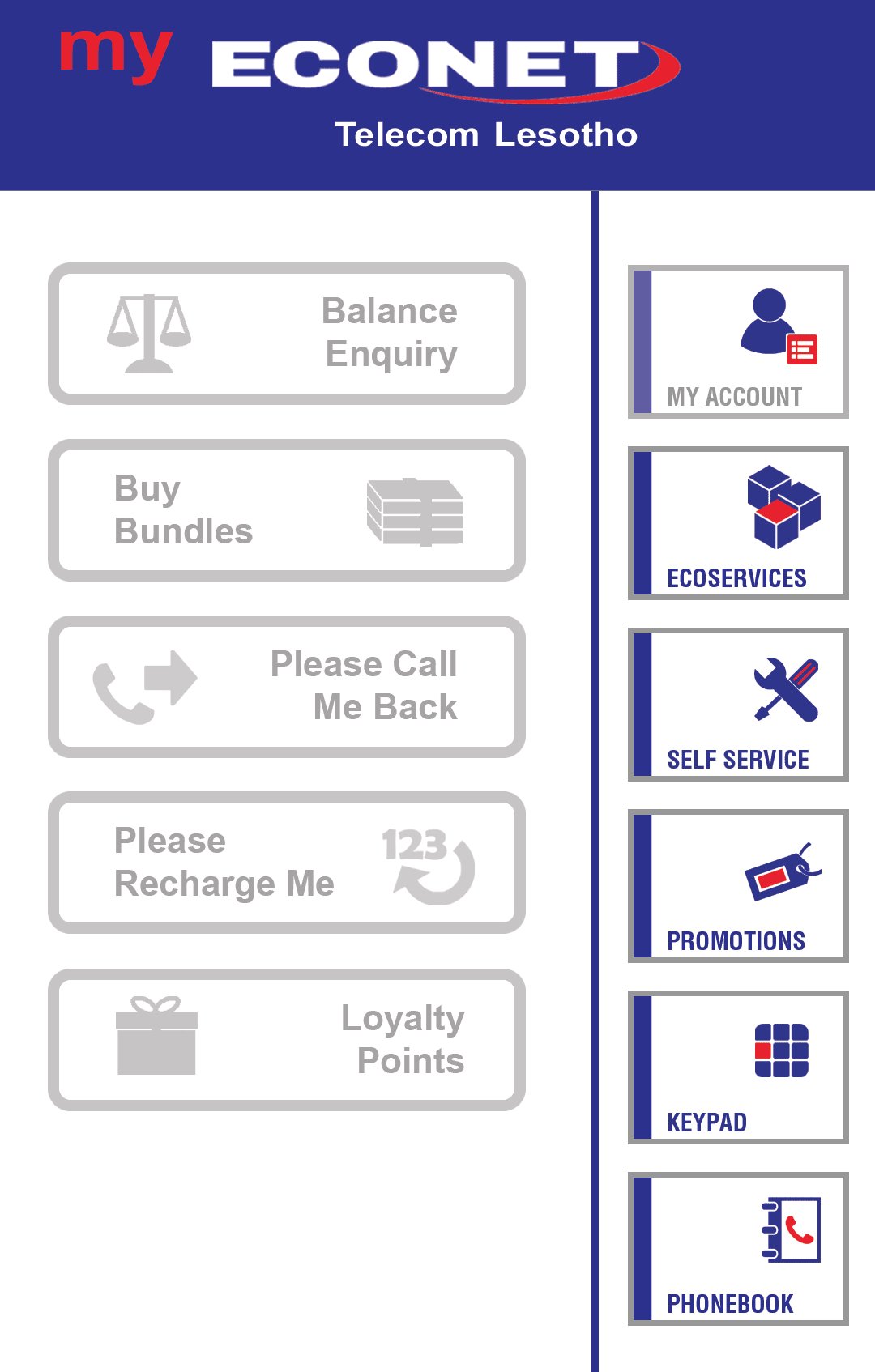Click the stacked bundles icon on Buy Bundles

tap(413, 510)
